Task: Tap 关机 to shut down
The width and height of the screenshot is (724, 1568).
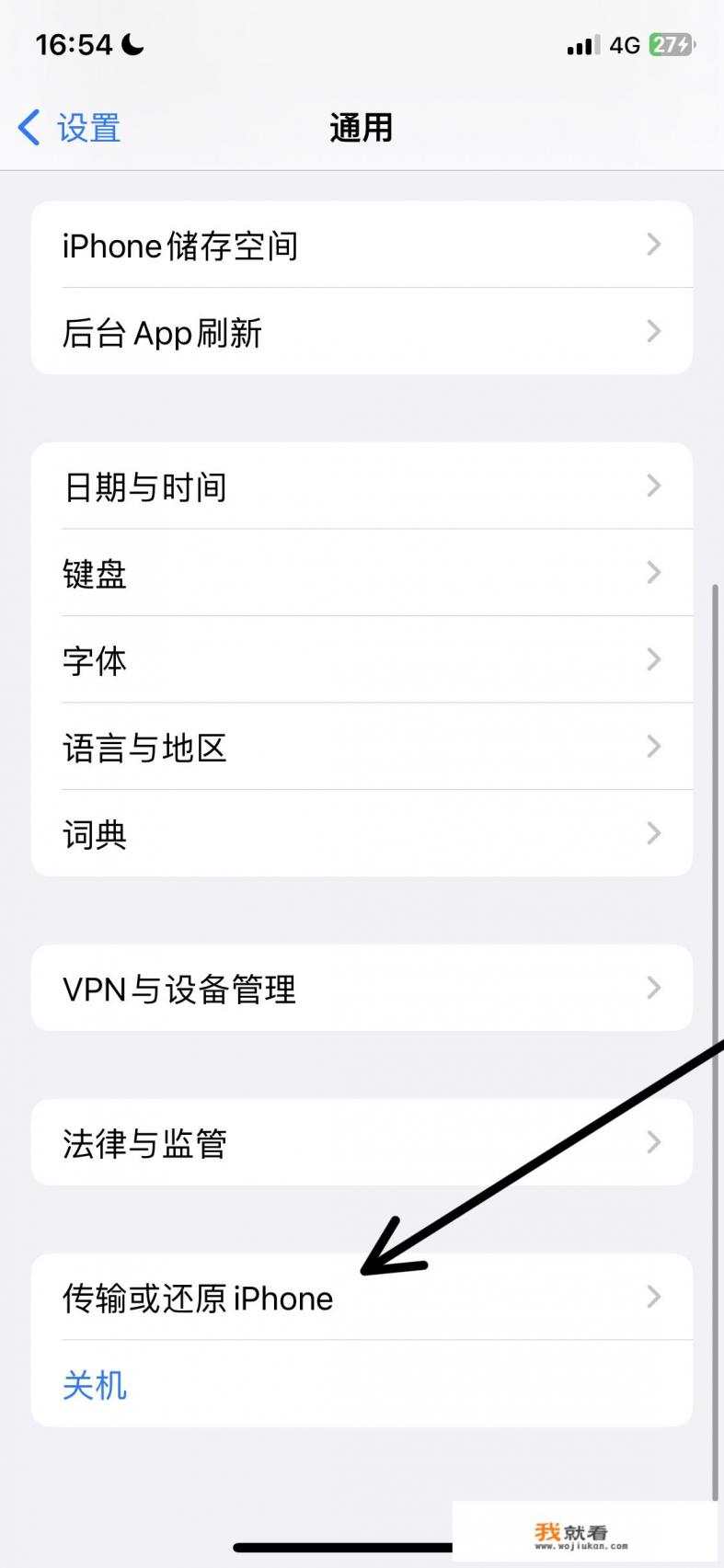Action: [95, 1384]
